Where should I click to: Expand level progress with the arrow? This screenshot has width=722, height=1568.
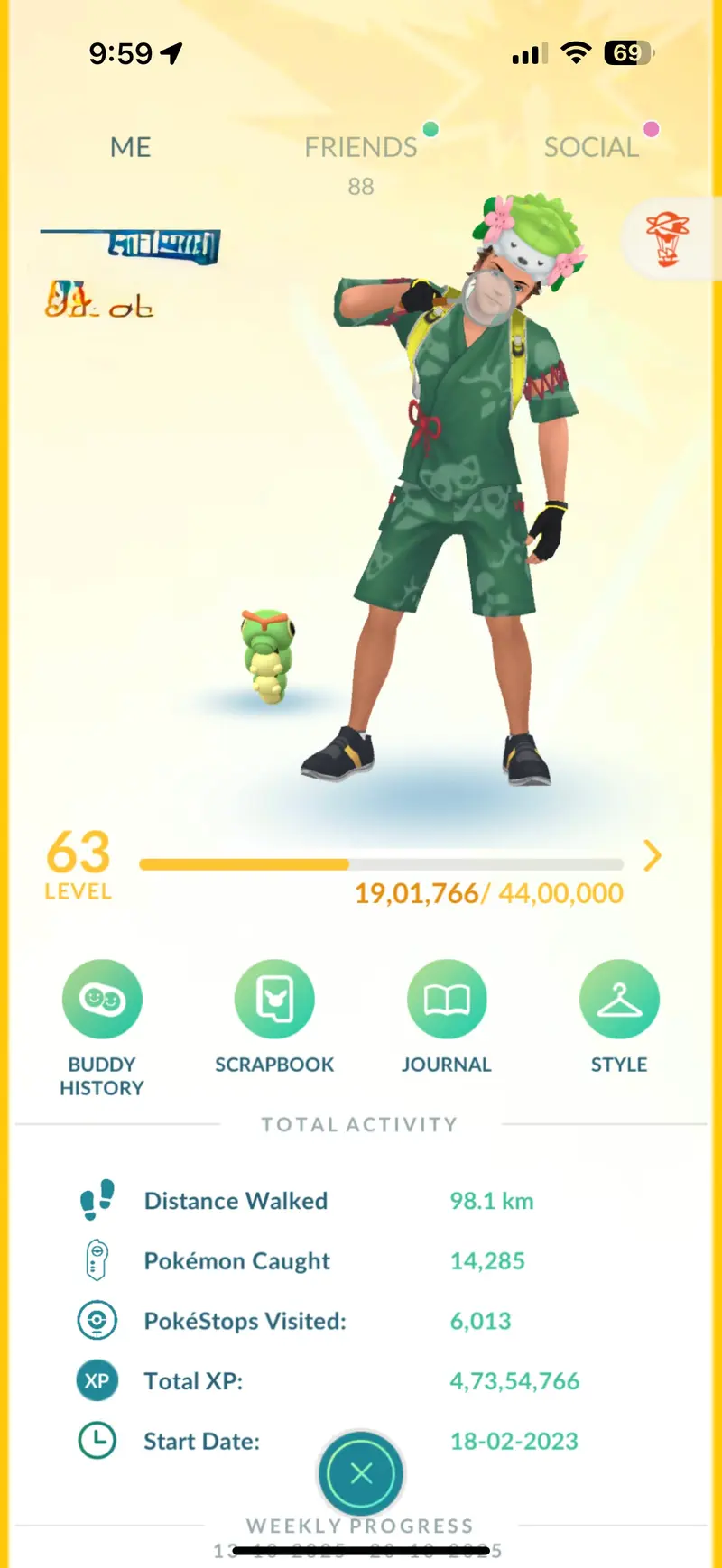coord(653,855)
